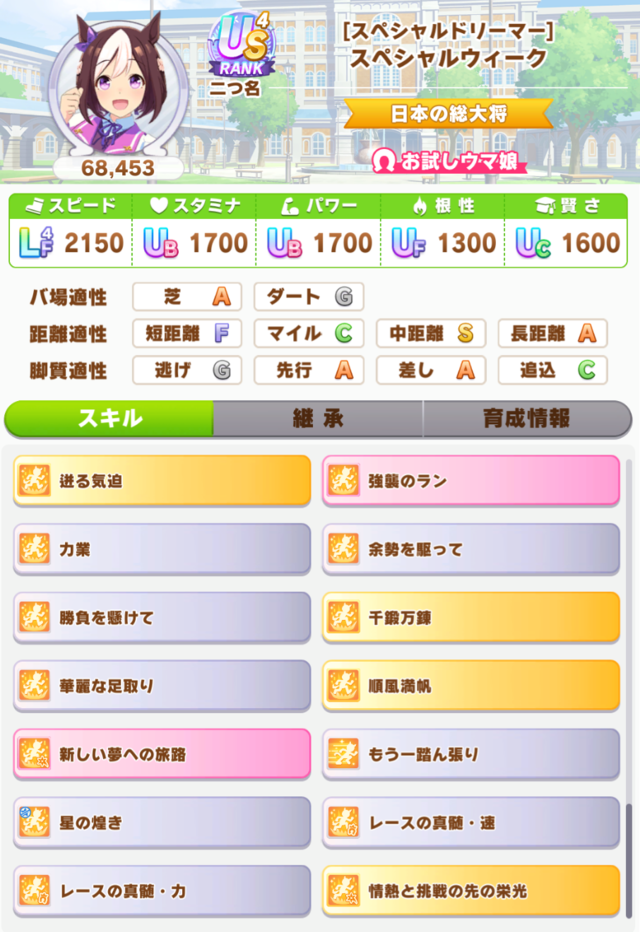Open the 強襲のラン skill description

(471, 481)
